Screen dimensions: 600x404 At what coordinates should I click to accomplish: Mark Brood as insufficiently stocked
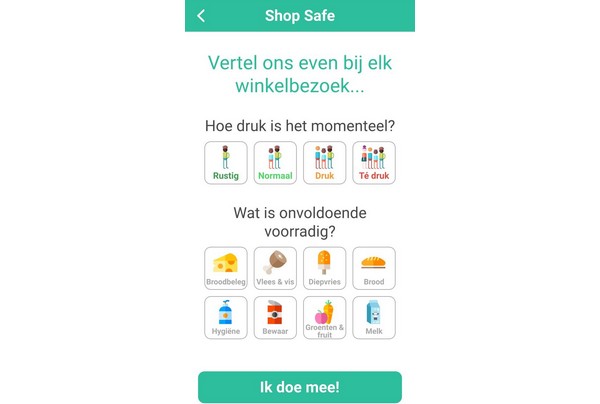[x=373, y=268]
